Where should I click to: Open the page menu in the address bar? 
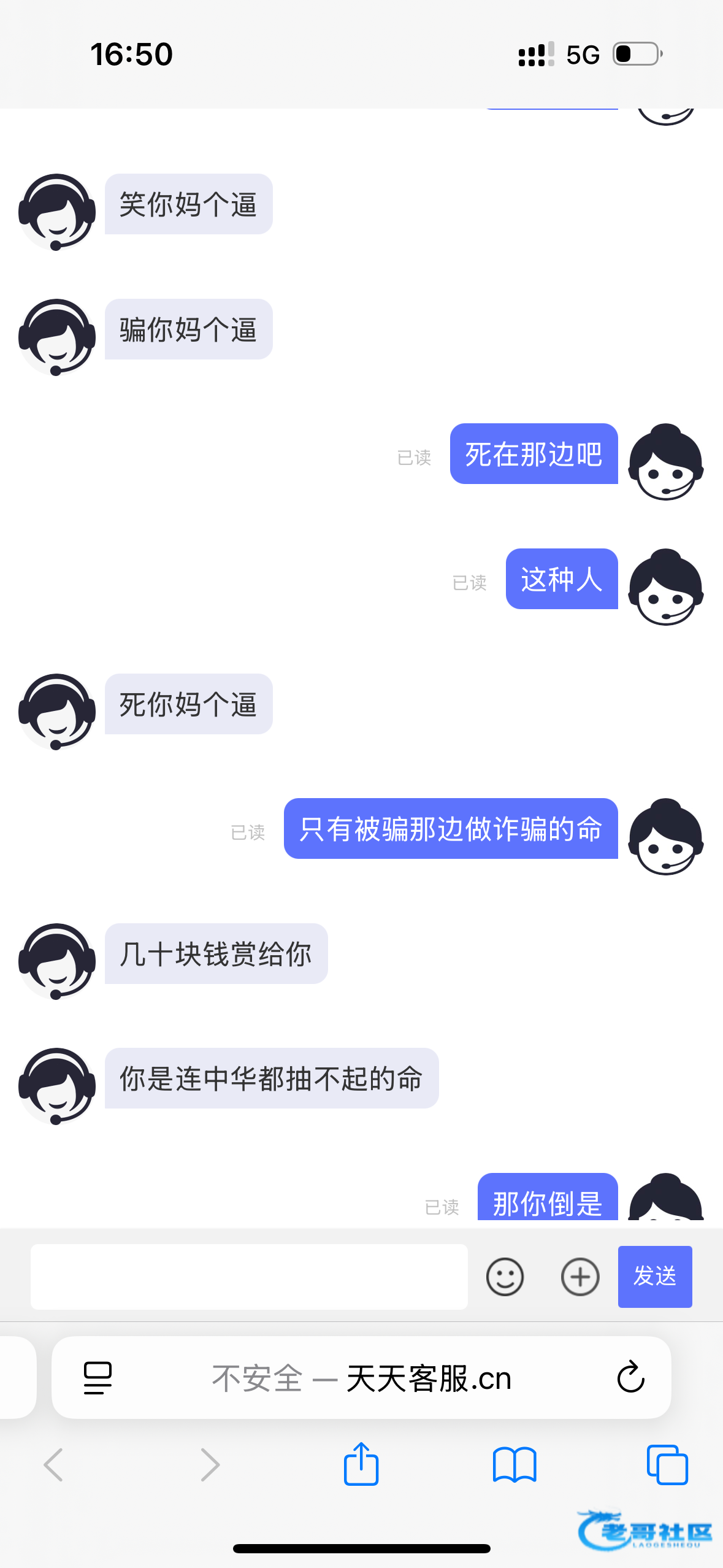[98, 1378]
